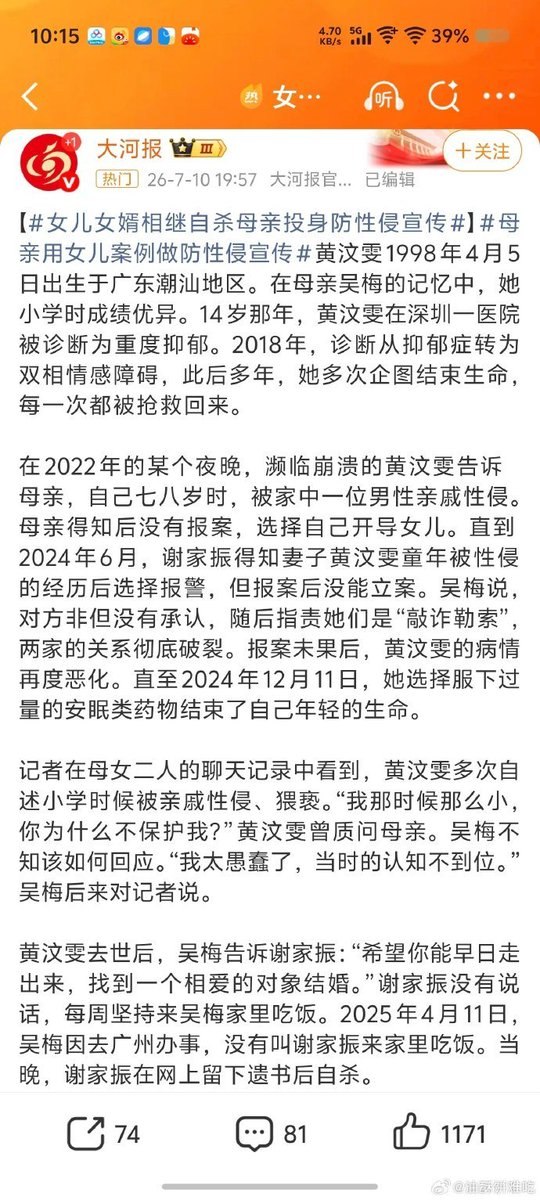Tap the 热门 tag under the account name
This screenshot has height=1200, width=540.
[117, 180]
